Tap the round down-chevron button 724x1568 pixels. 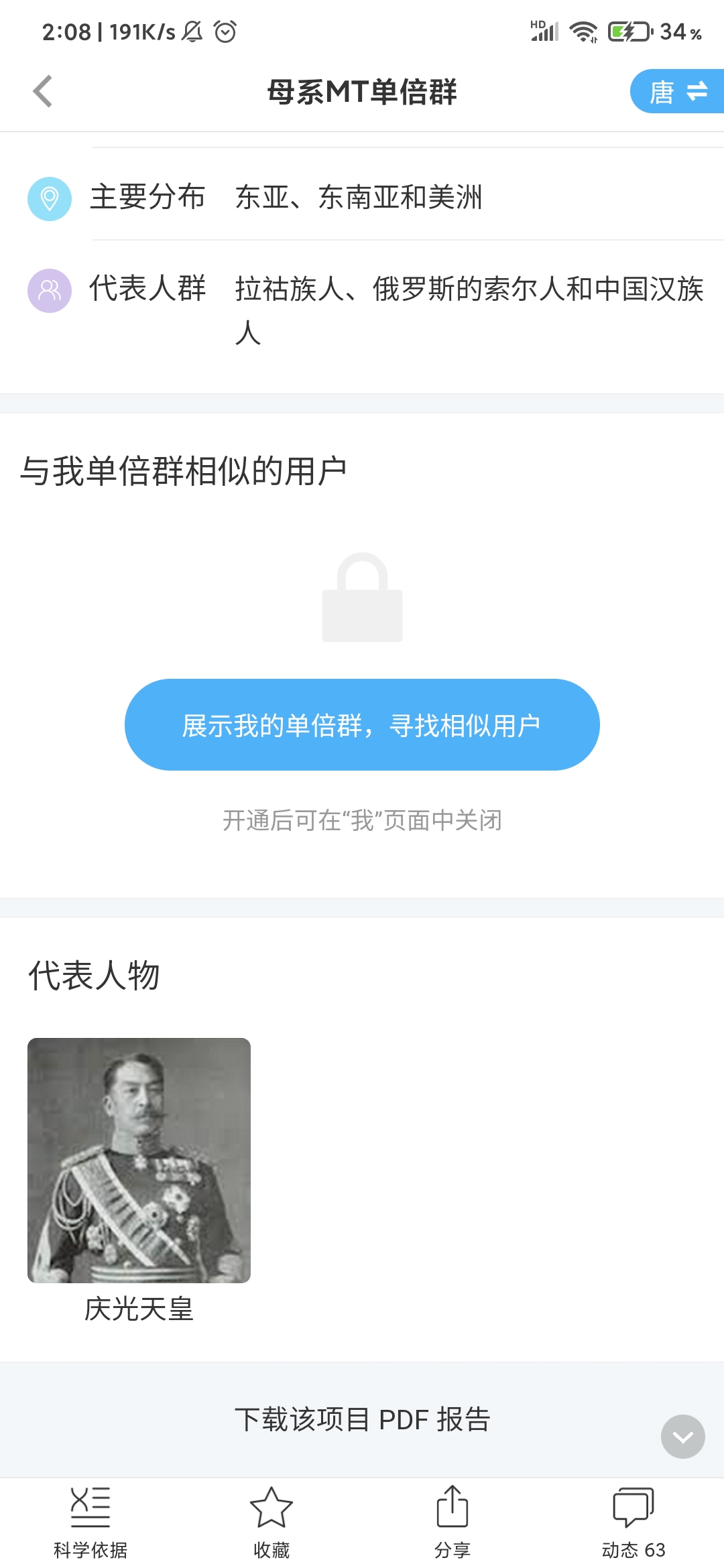682,1437
